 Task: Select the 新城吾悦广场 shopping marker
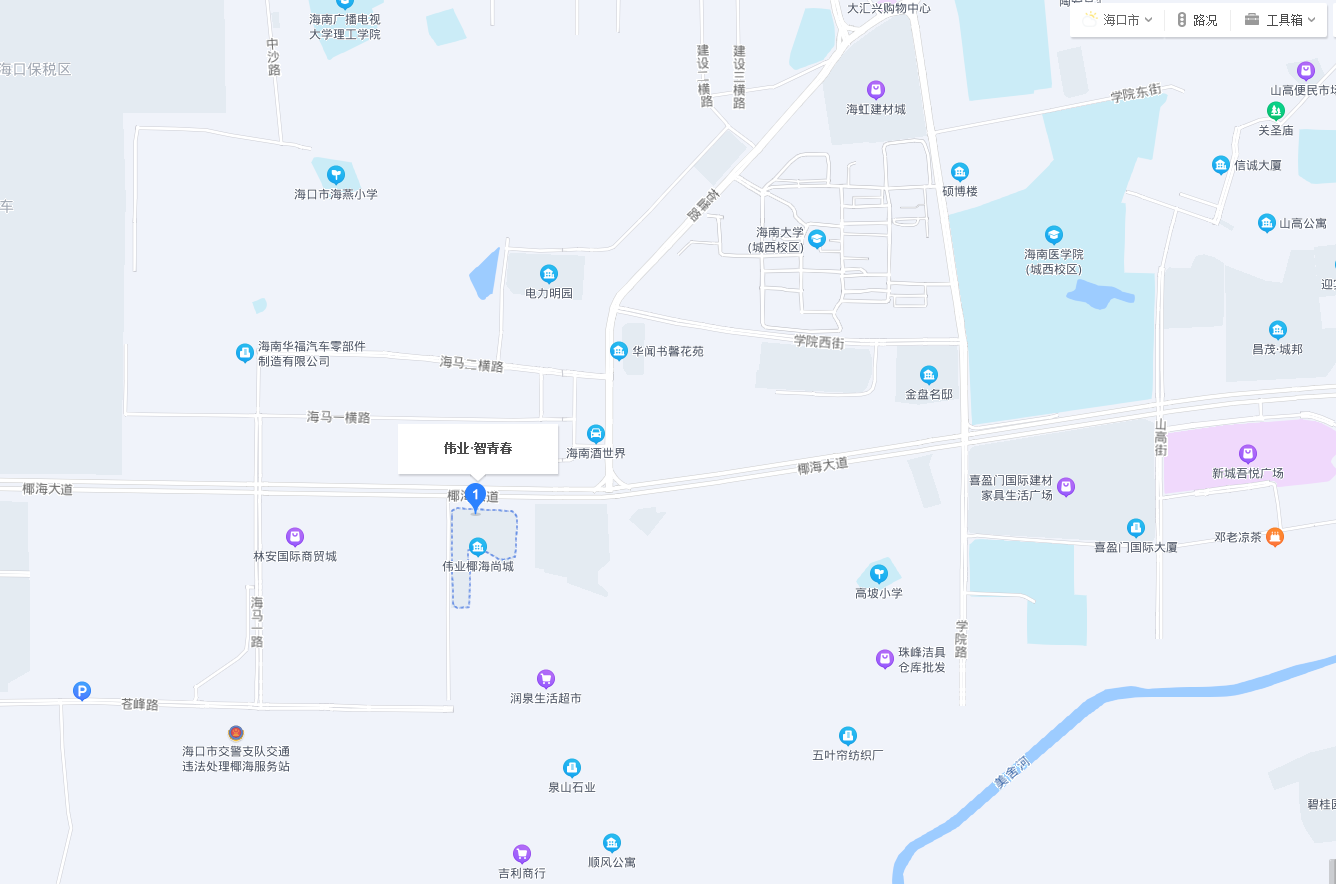click(x=1247, y=454)
